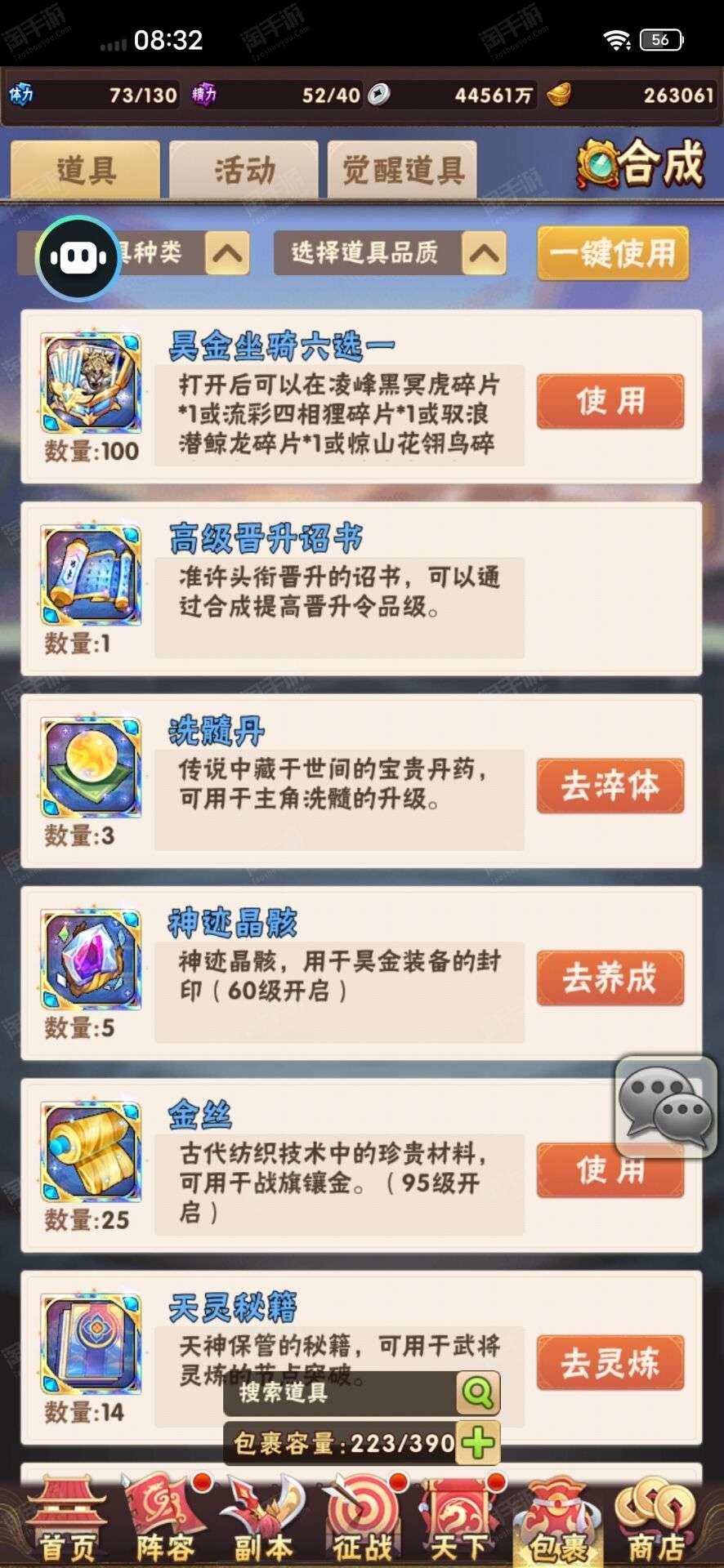
Task: Expand the 选择道具品质 dropdown
Action: click(x=390, y=252)
